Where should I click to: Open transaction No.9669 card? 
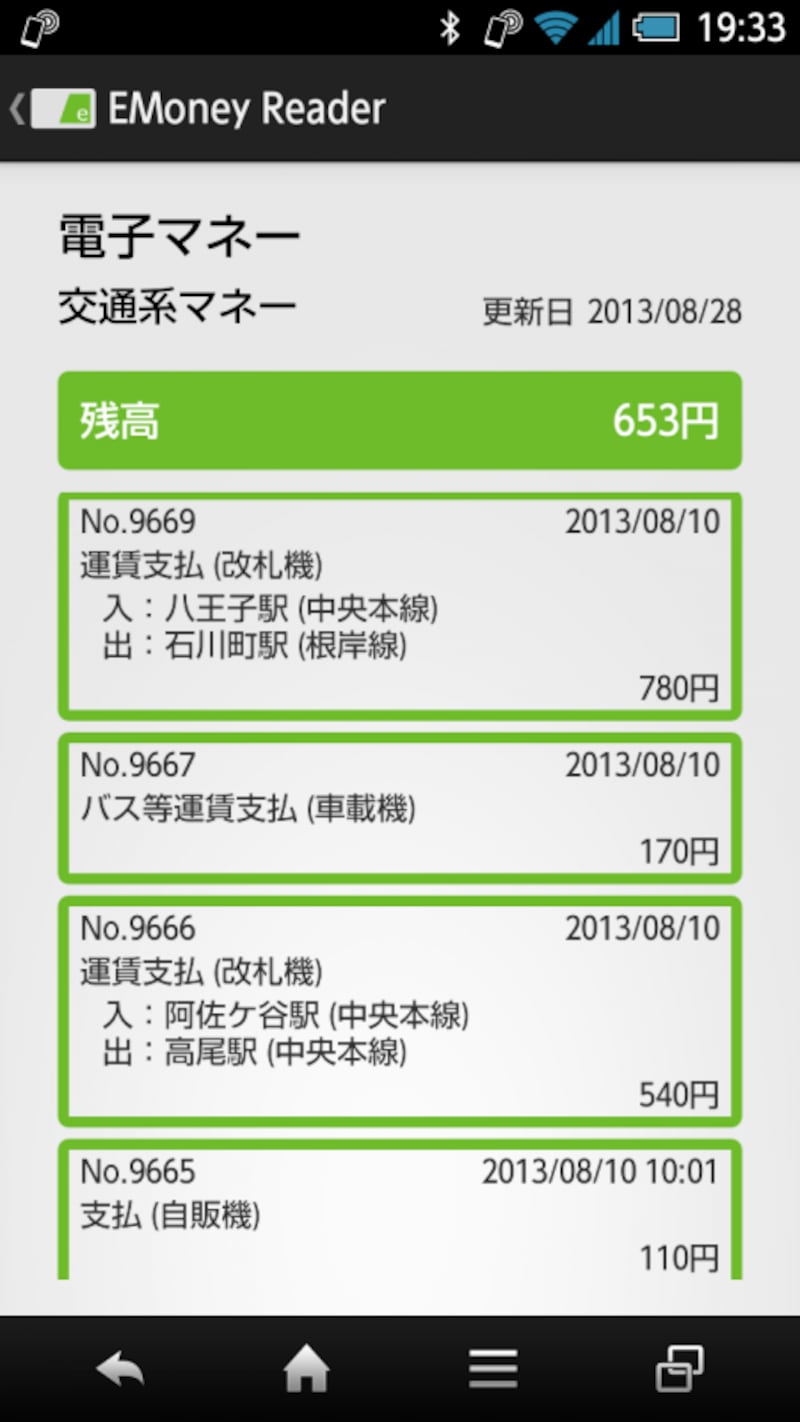pyautogui.click(x=400, y=606)
